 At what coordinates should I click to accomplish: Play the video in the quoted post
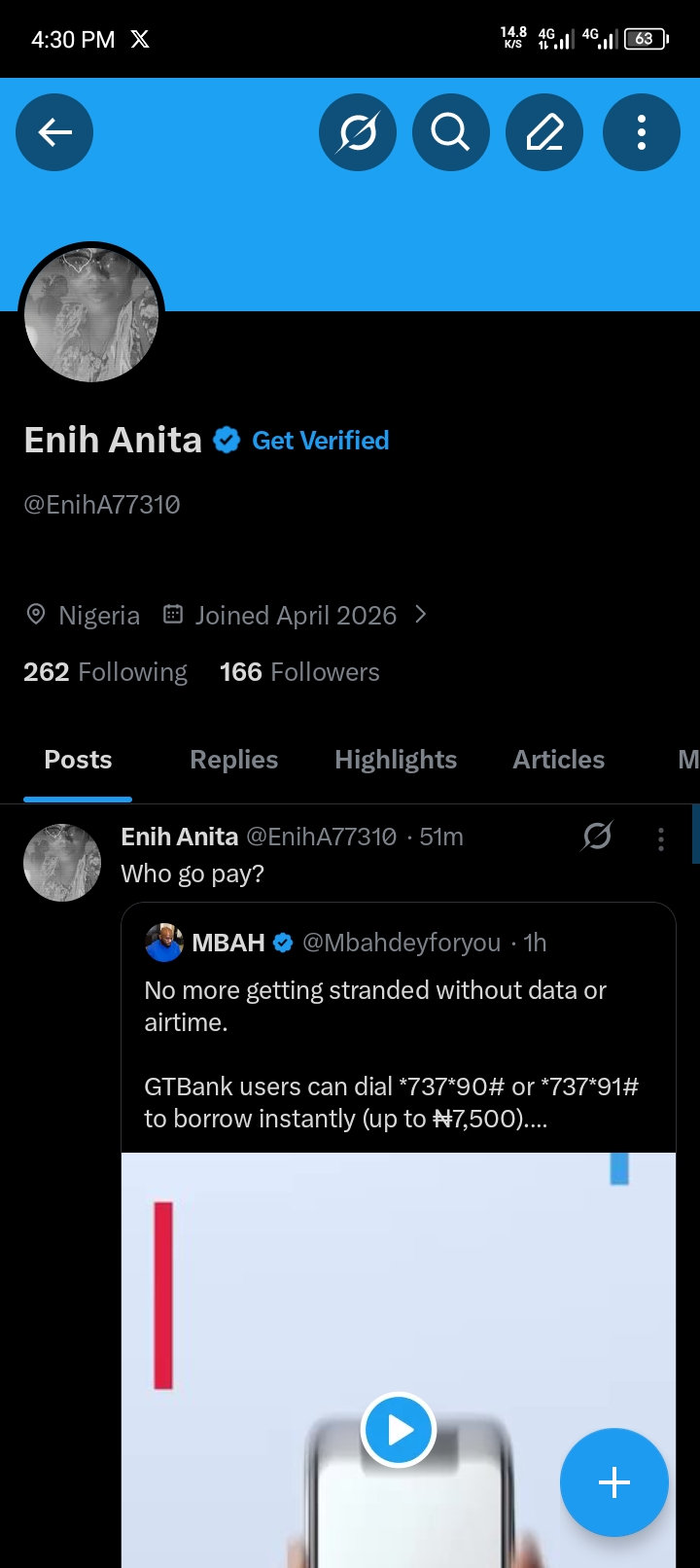click(398, 1430)
